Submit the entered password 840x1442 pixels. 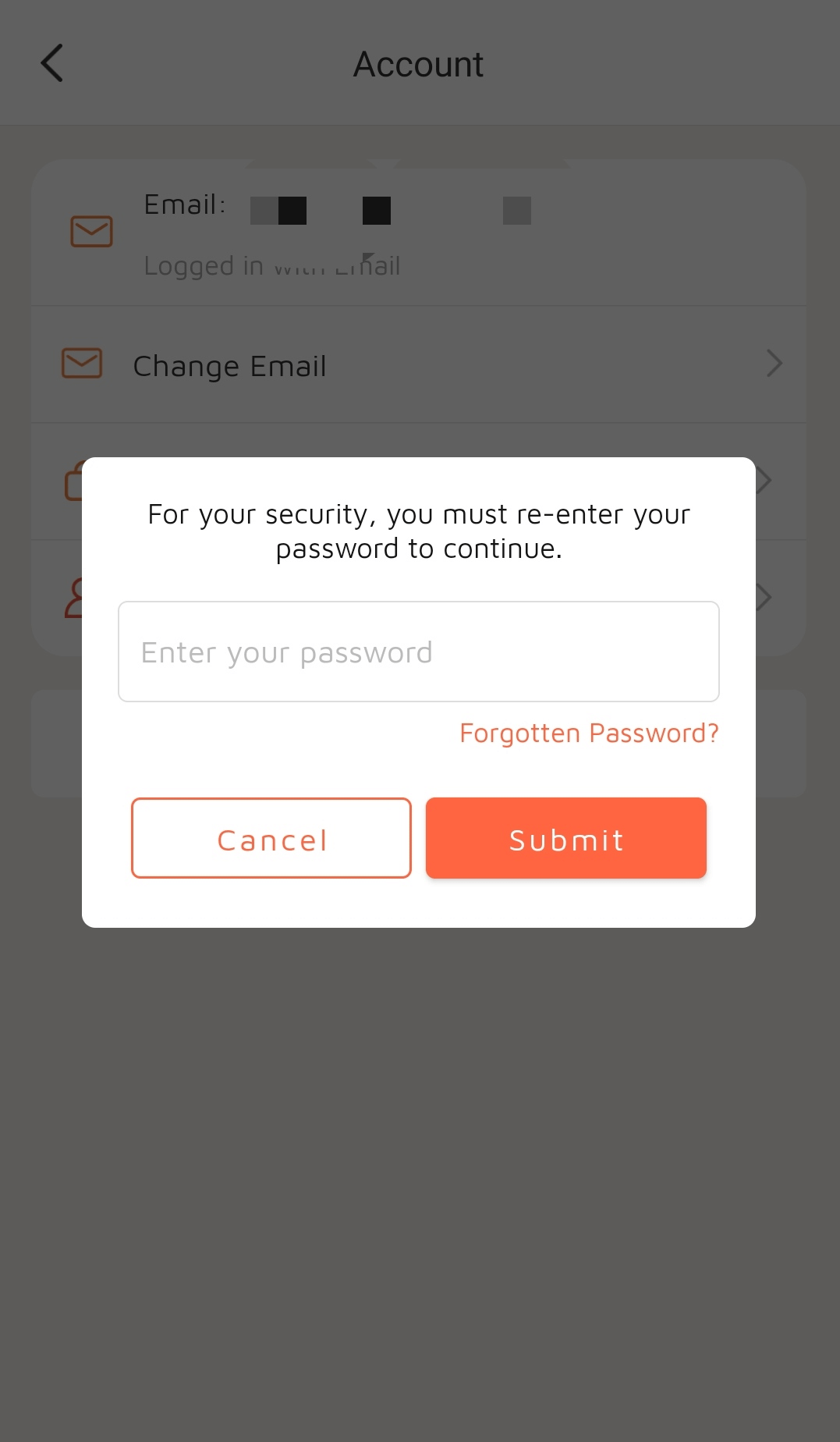565,838
